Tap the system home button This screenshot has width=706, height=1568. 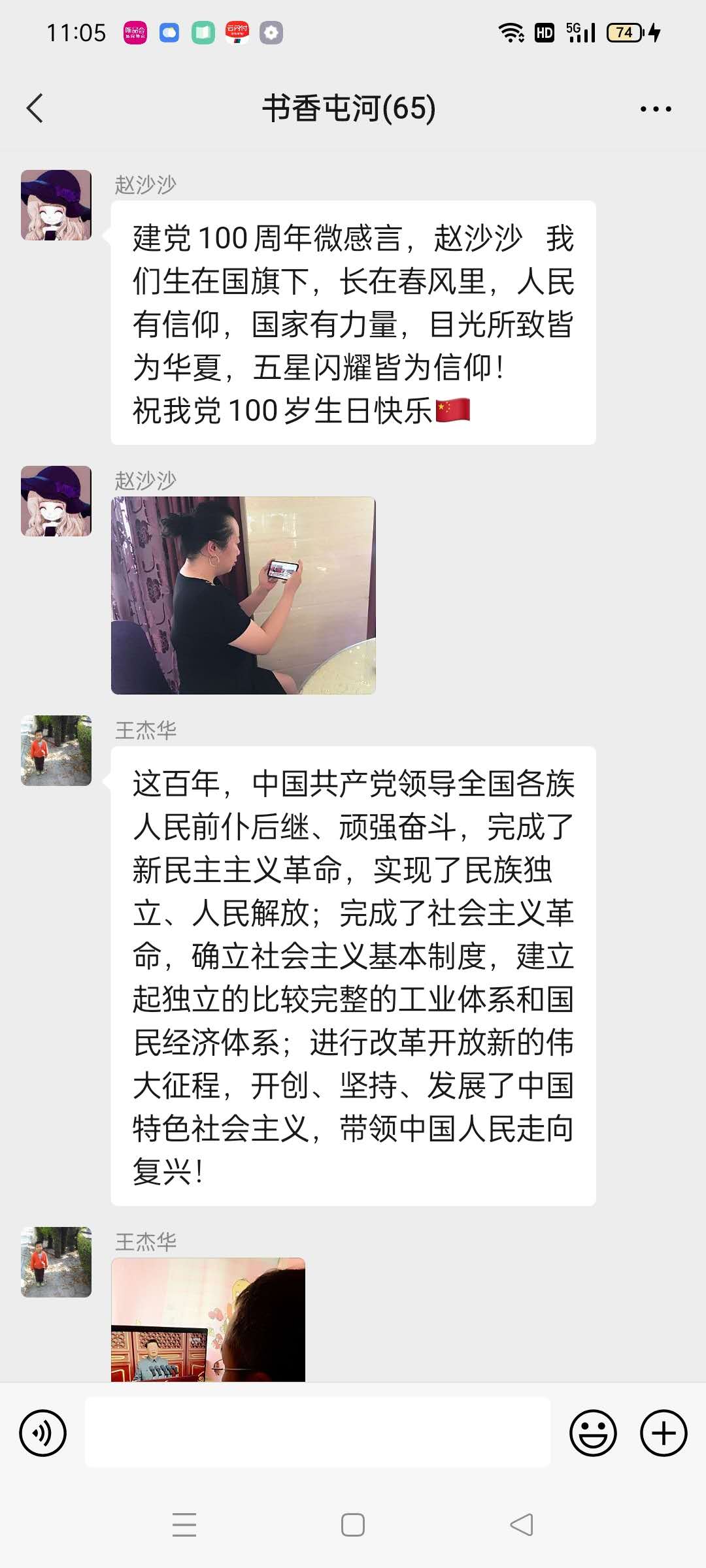353,1525
